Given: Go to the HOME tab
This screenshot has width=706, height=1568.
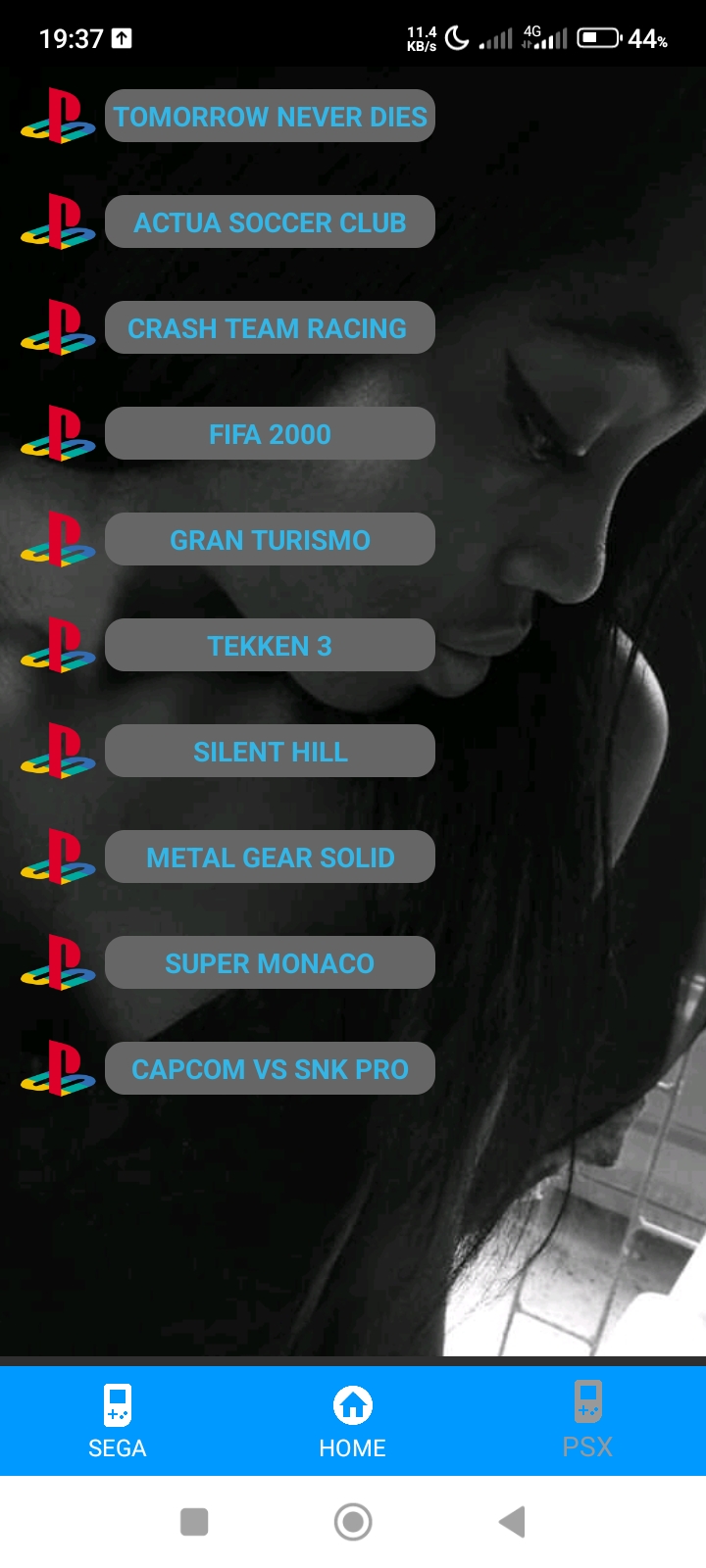Looking at the screenshot, I should click(x=353, y=1420).
